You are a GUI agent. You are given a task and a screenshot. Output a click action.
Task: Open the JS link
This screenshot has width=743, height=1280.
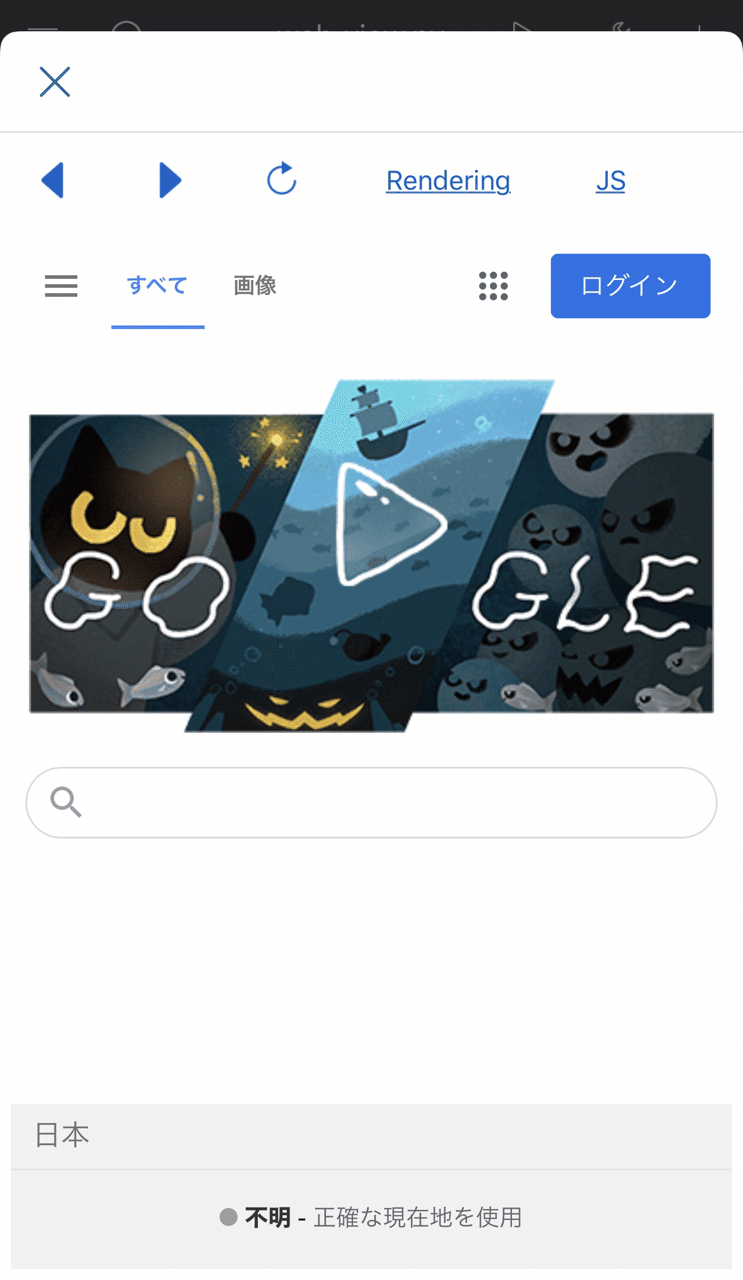tap(610, 181)
